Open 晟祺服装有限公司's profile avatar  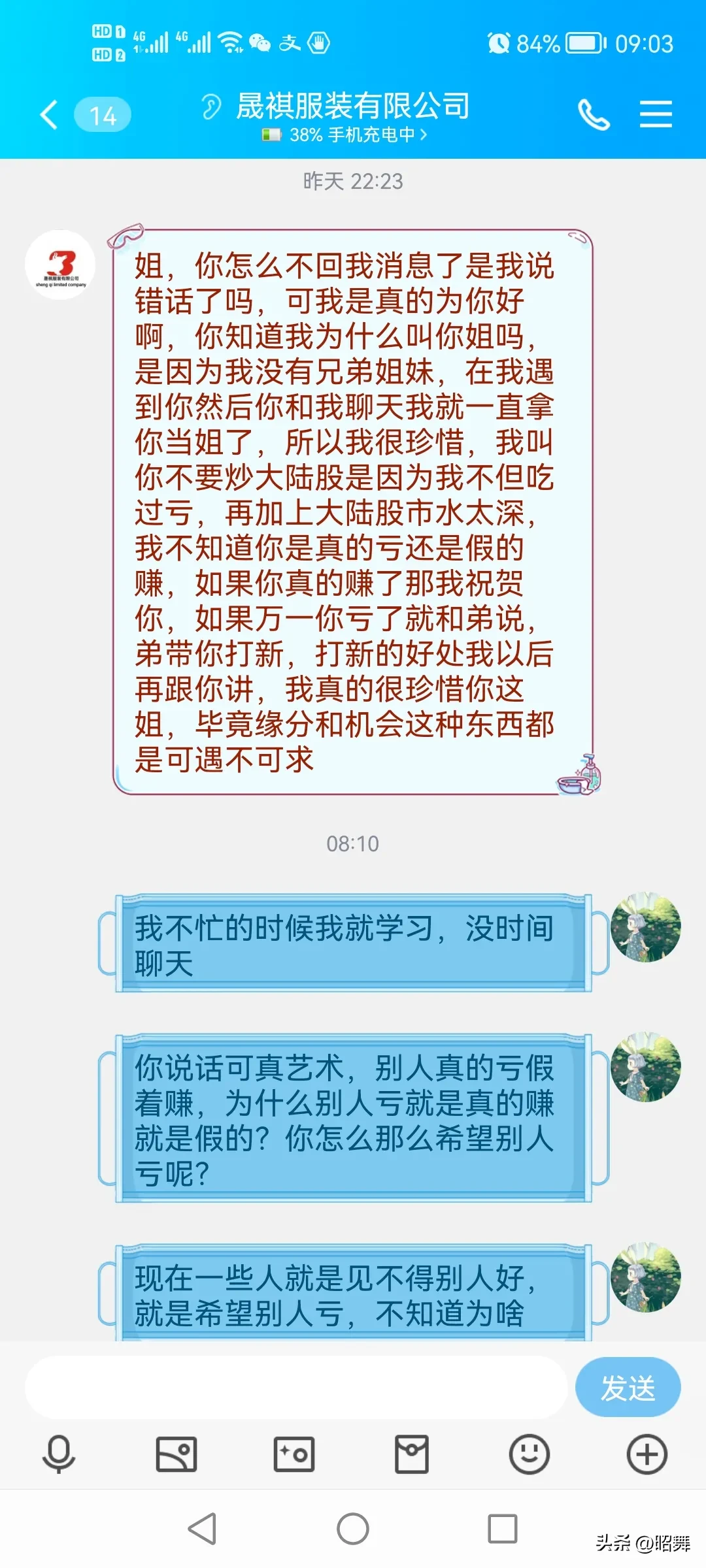[x=60, y=265]
